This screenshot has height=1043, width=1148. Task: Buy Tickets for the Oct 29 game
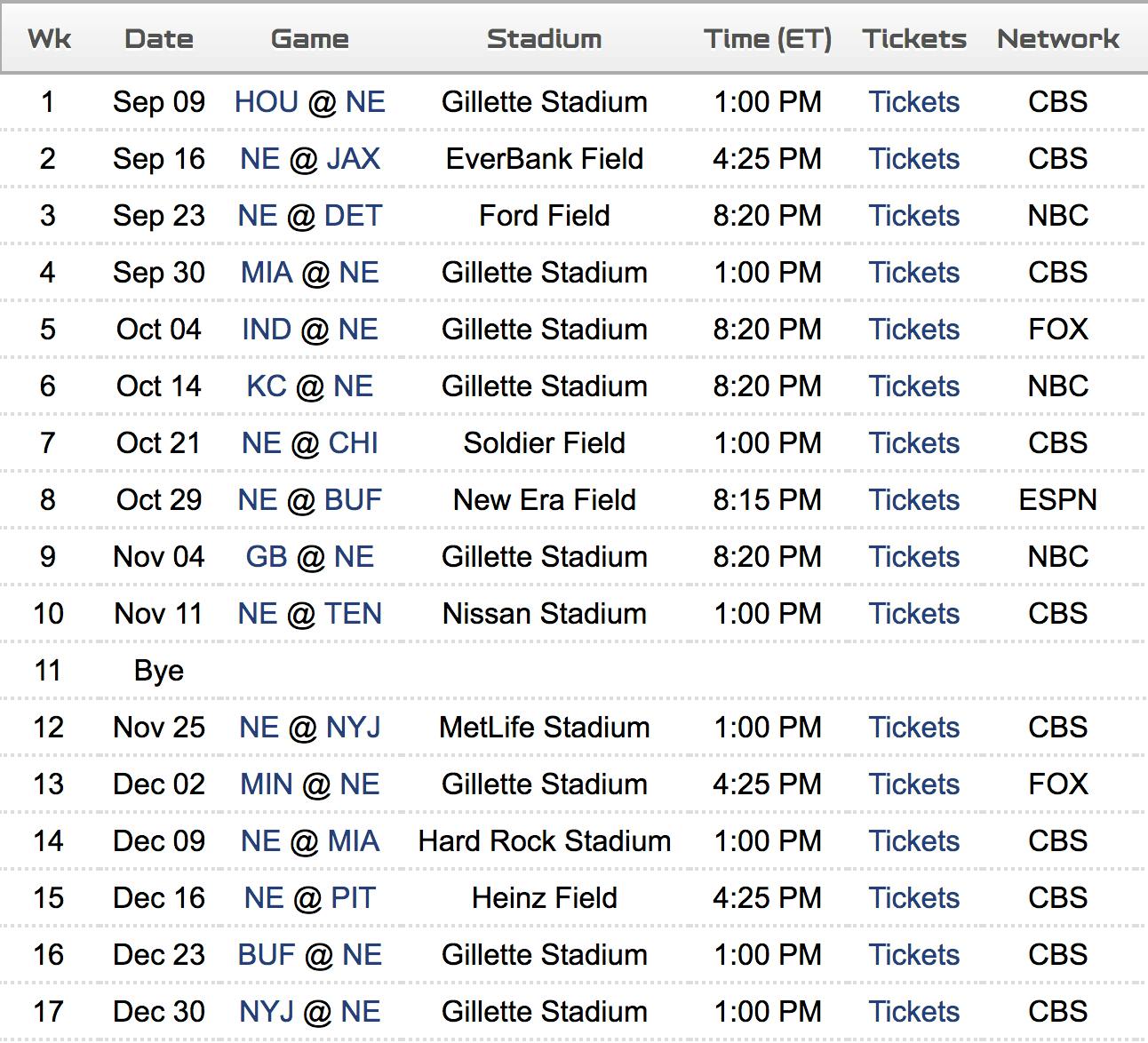pyautogui.click(x=913, y=500)
